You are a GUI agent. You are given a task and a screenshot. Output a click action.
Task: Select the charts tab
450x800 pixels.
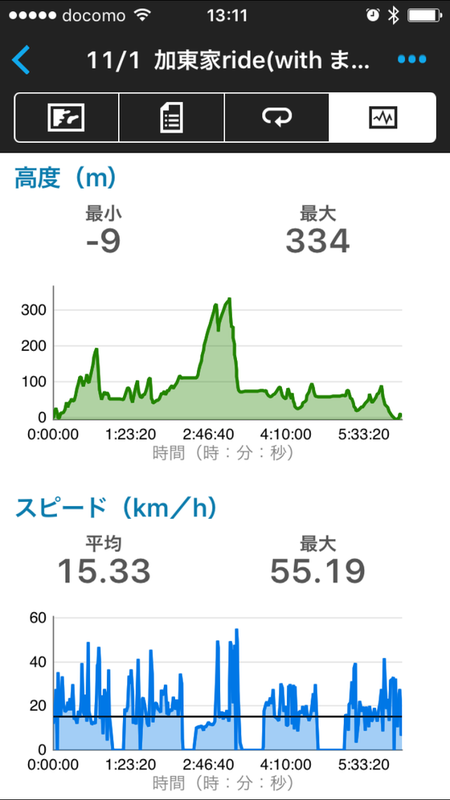[x=383, y=117]
